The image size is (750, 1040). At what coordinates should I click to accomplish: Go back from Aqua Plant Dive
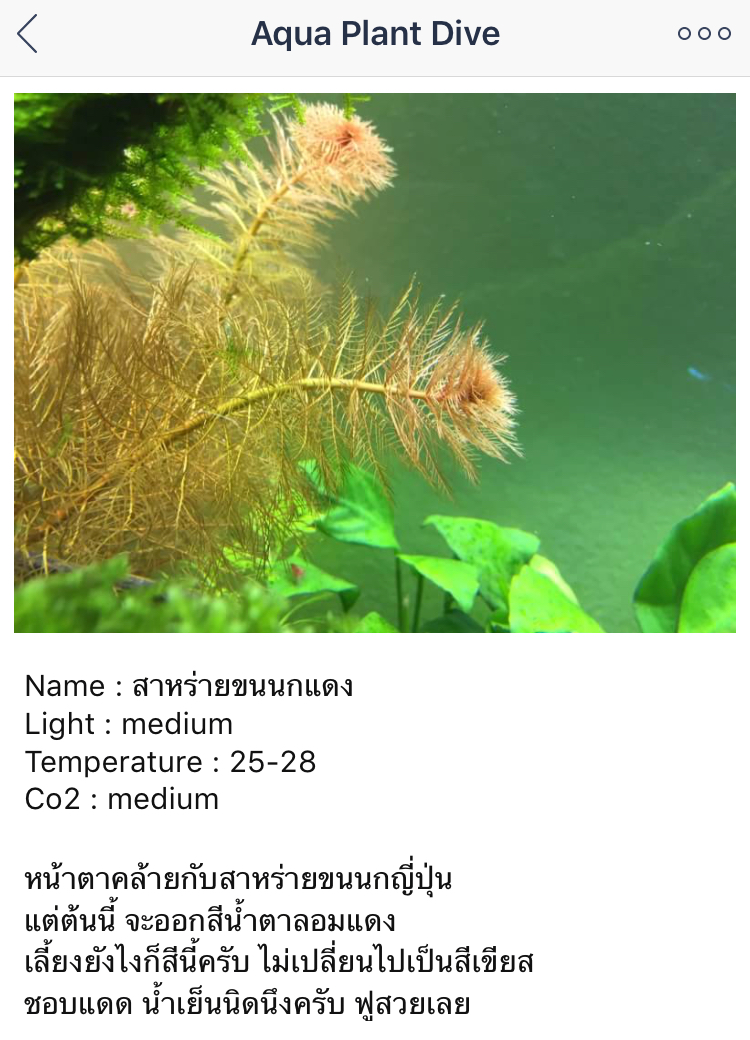[x=28, y=34]
